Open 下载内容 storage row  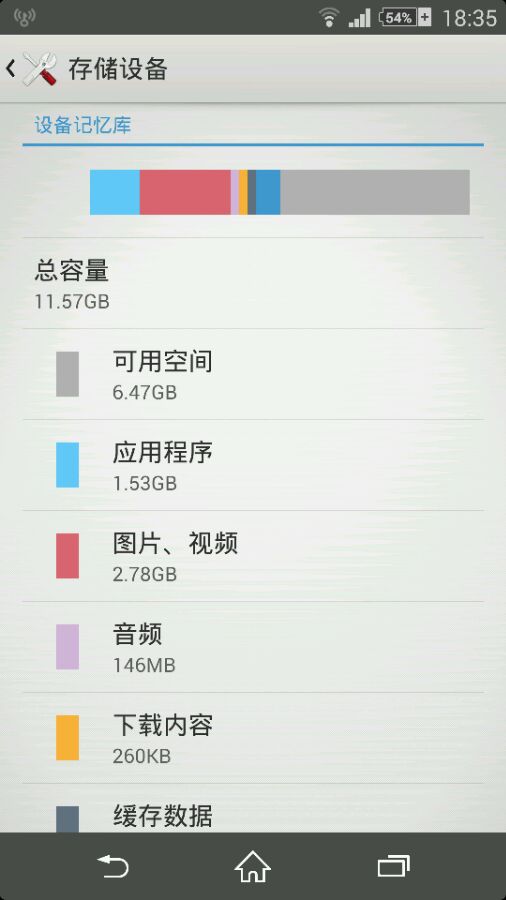pos(253,738)
